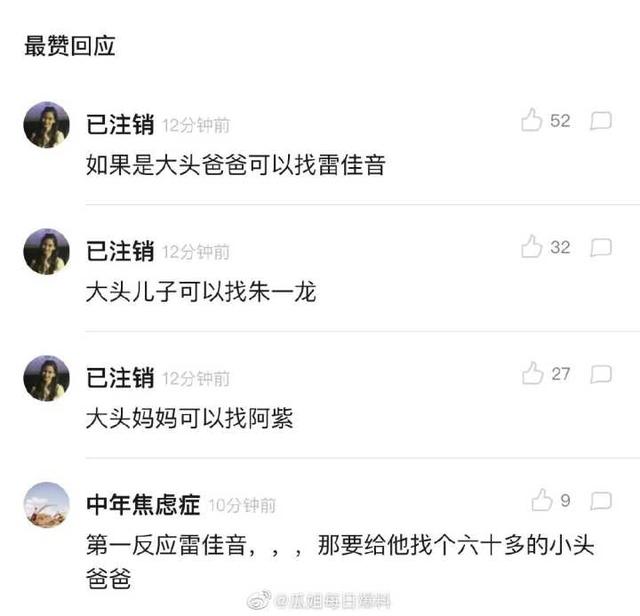640x616 pixels.
Task: Reply to the comment 大头妈妈可以找阿紫
Action: click(601, 374)
